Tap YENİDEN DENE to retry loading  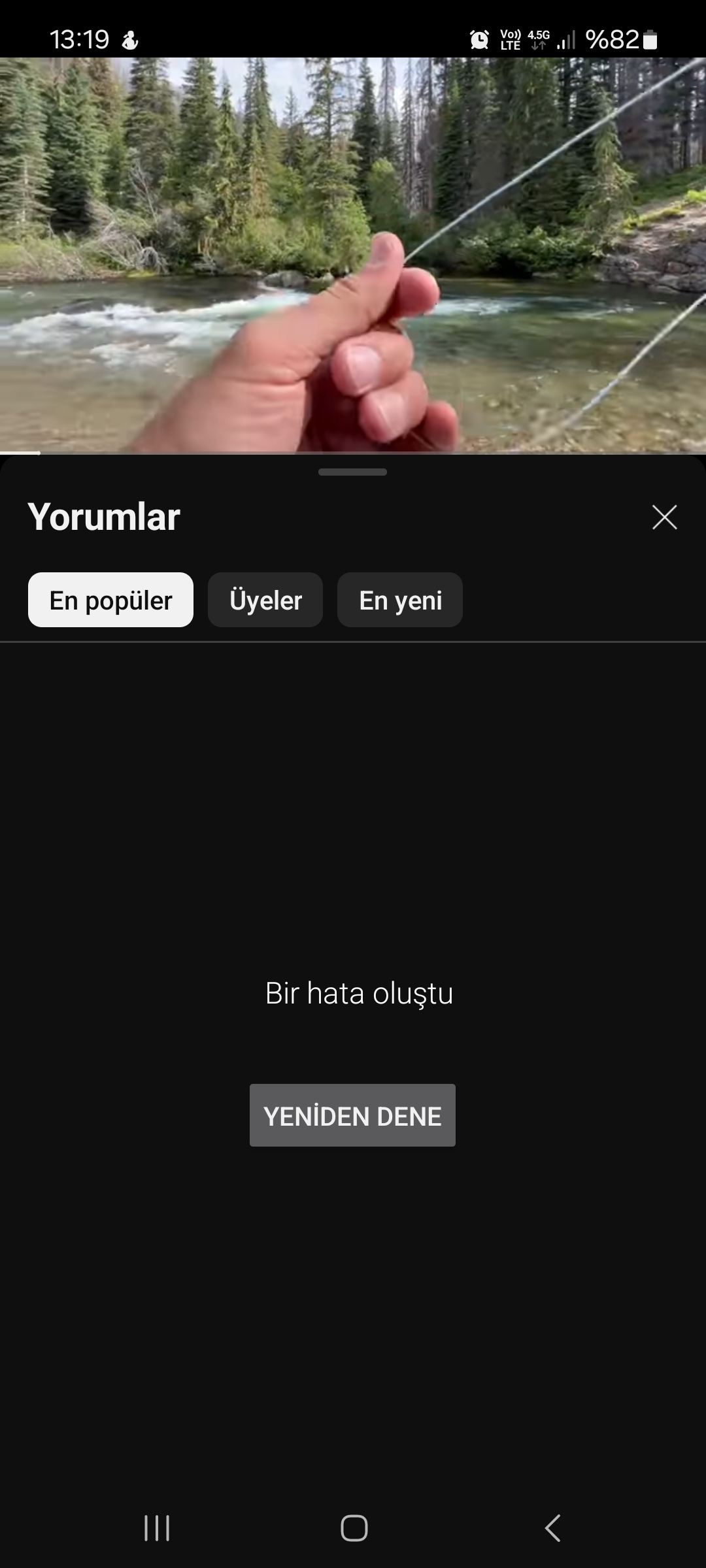(x=352, y=1115)
